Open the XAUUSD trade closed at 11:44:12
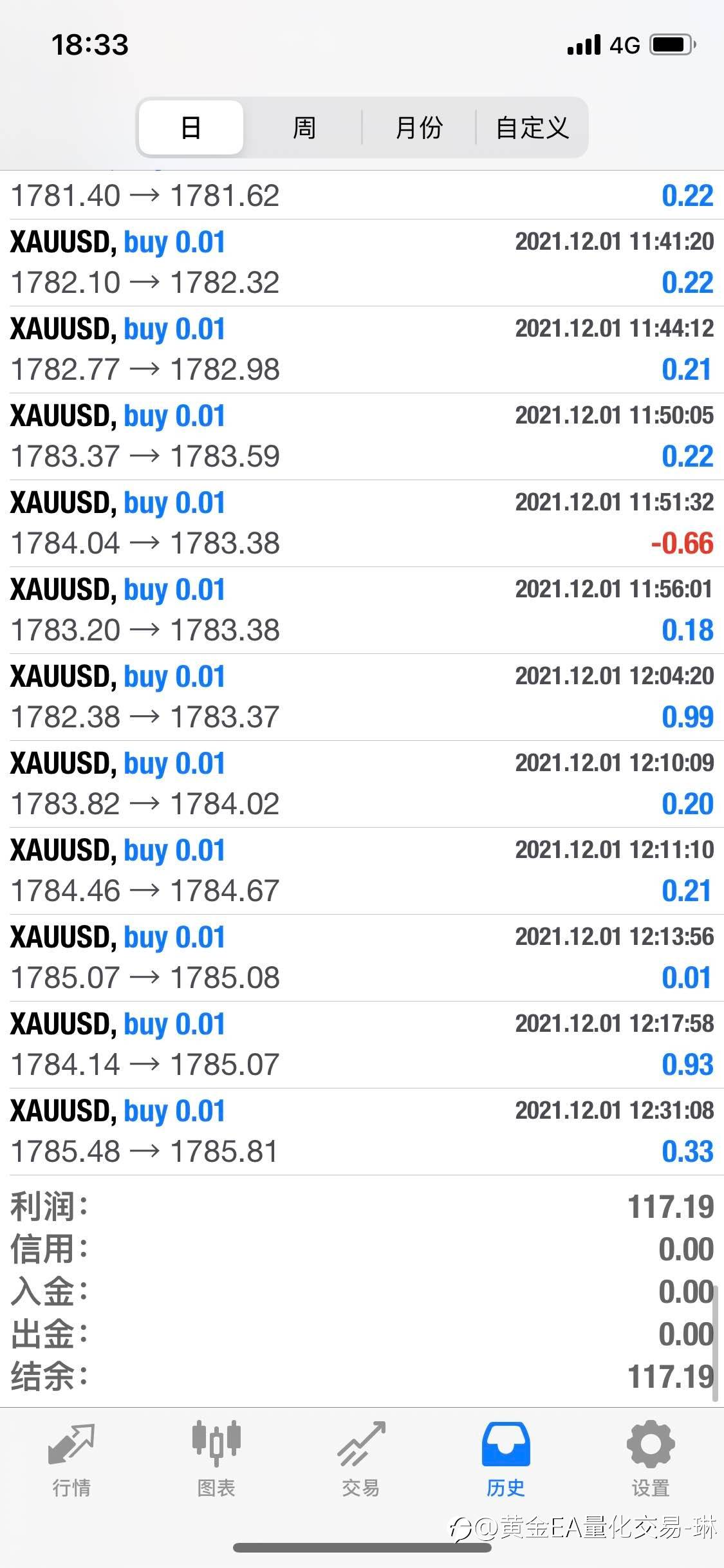The image size is (724, 1568). (x=362, y=350)
